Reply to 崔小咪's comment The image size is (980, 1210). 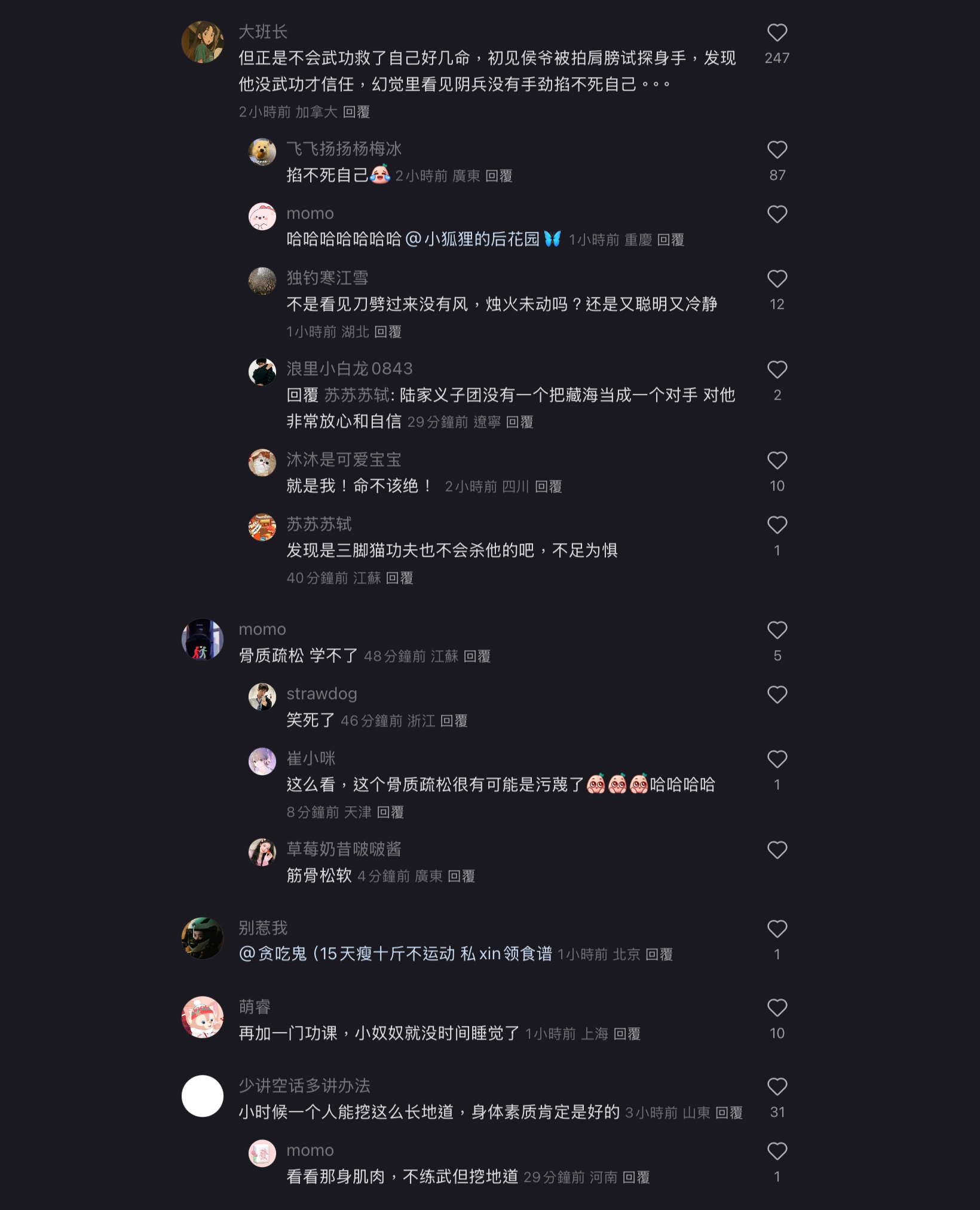[391, 812]
